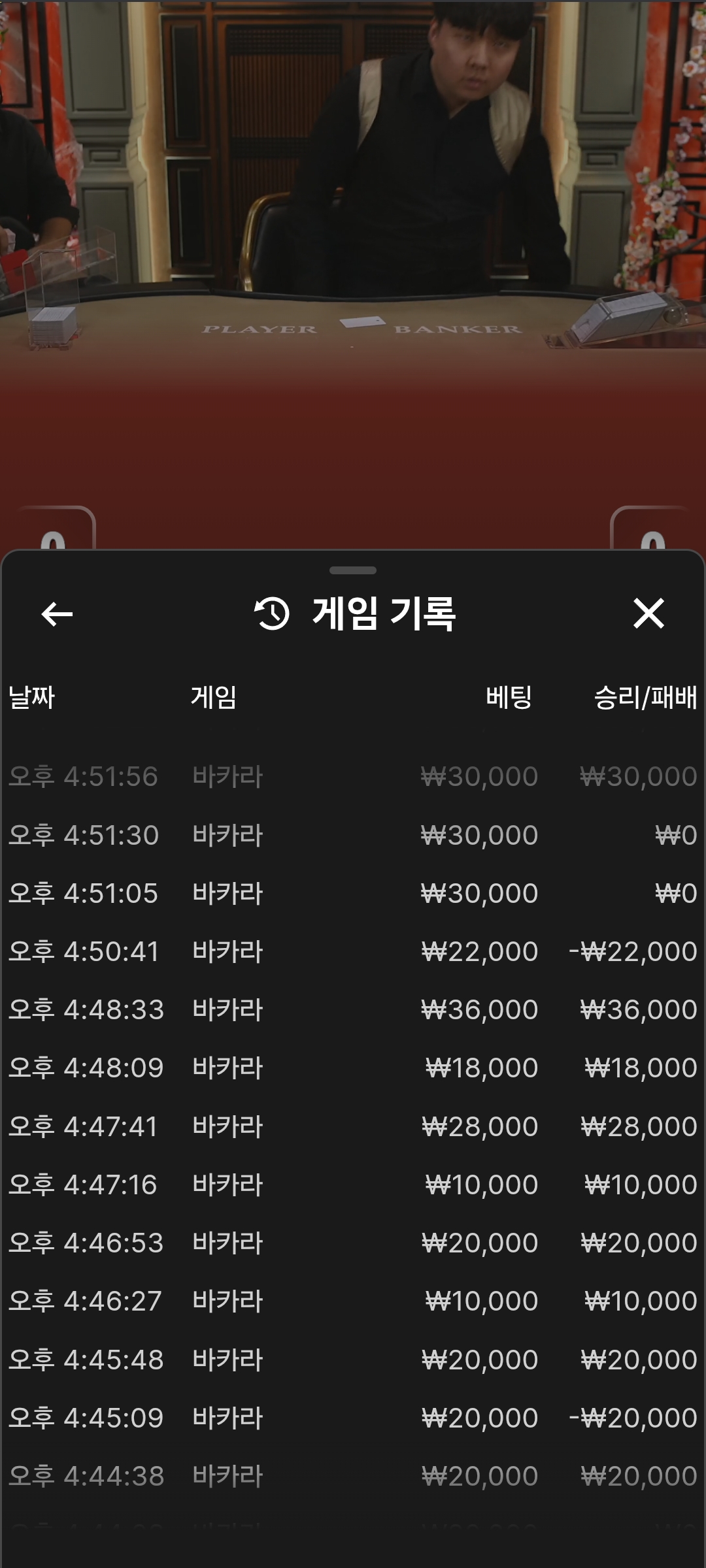Close the 게임 기록 panel

tap(648, 613)
